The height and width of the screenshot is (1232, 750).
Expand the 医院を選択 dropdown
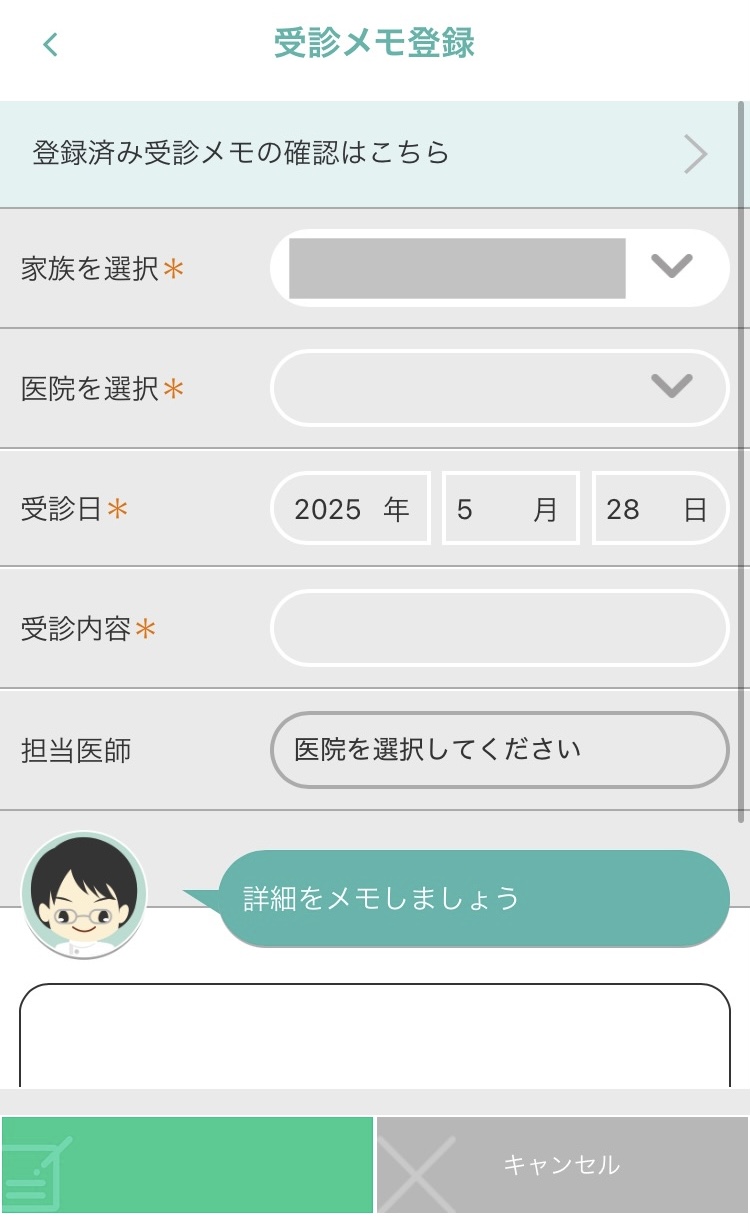click(500, 387)
